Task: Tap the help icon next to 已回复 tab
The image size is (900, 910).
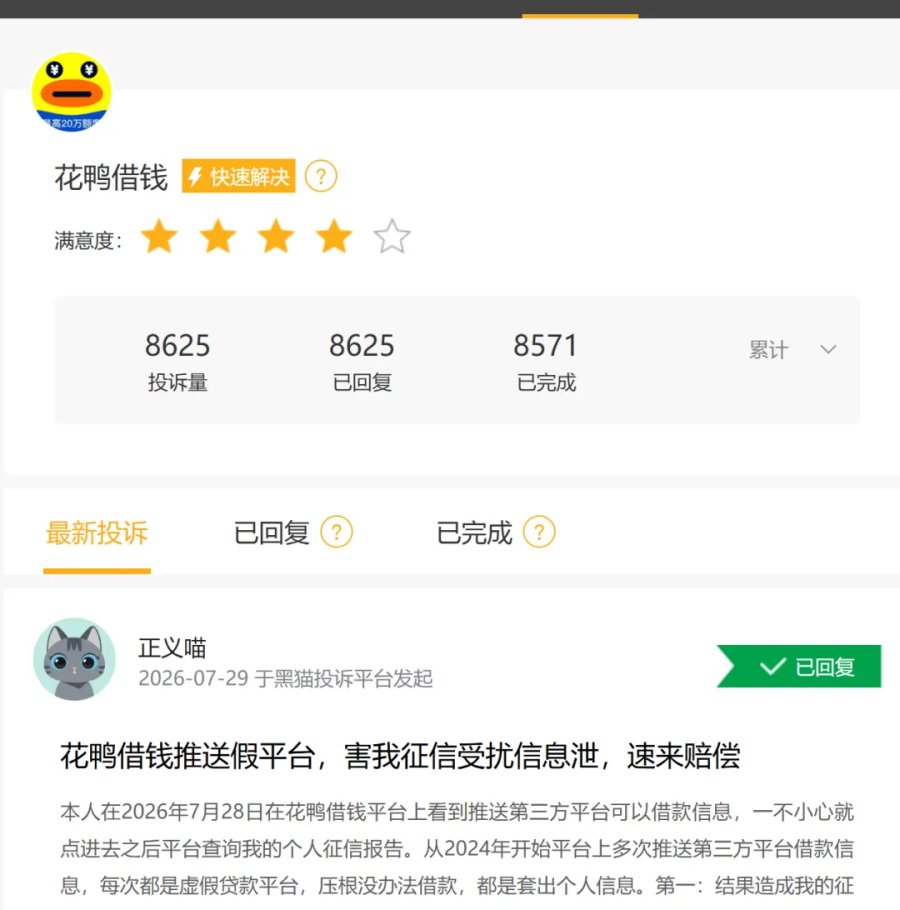Action: tap(337, 532)
